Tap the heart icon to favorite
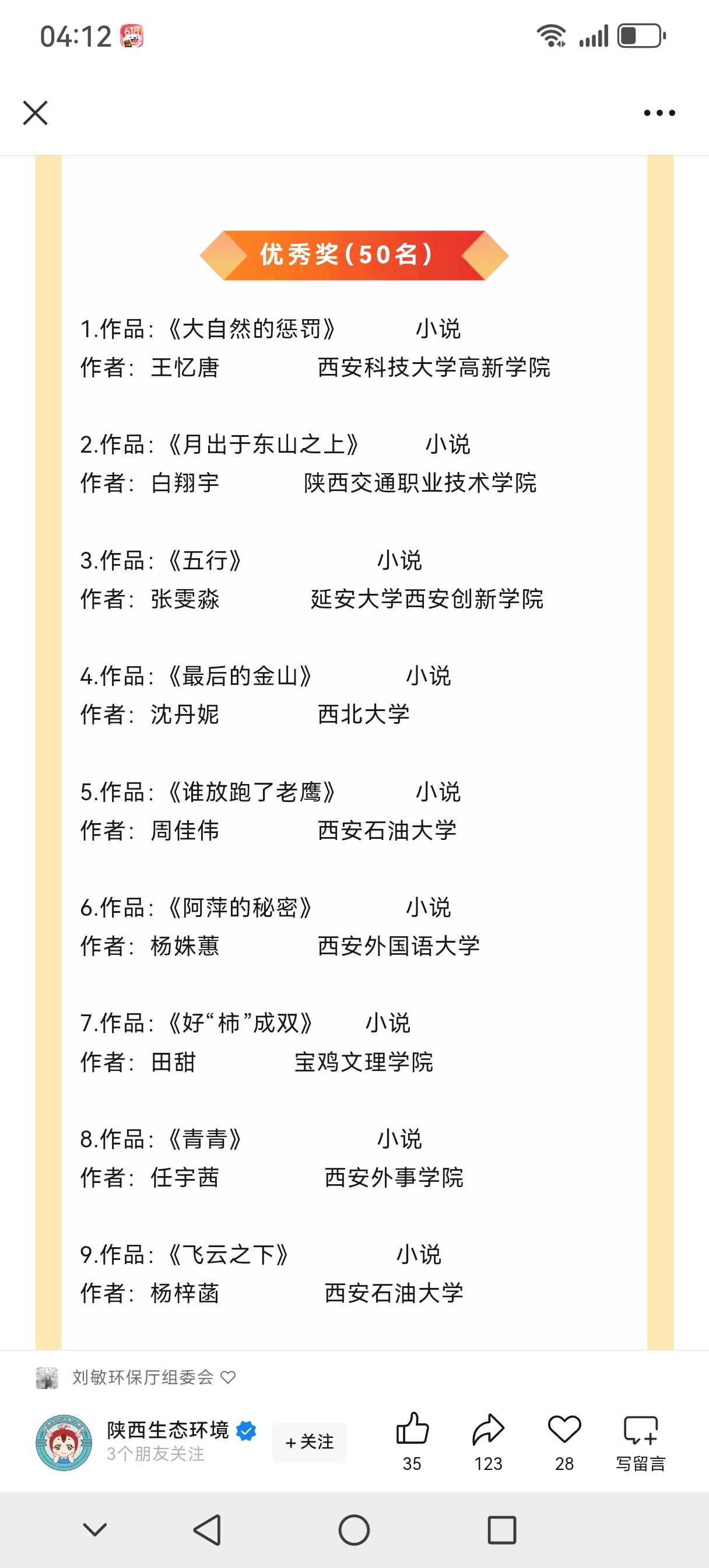 (564, 1429)
